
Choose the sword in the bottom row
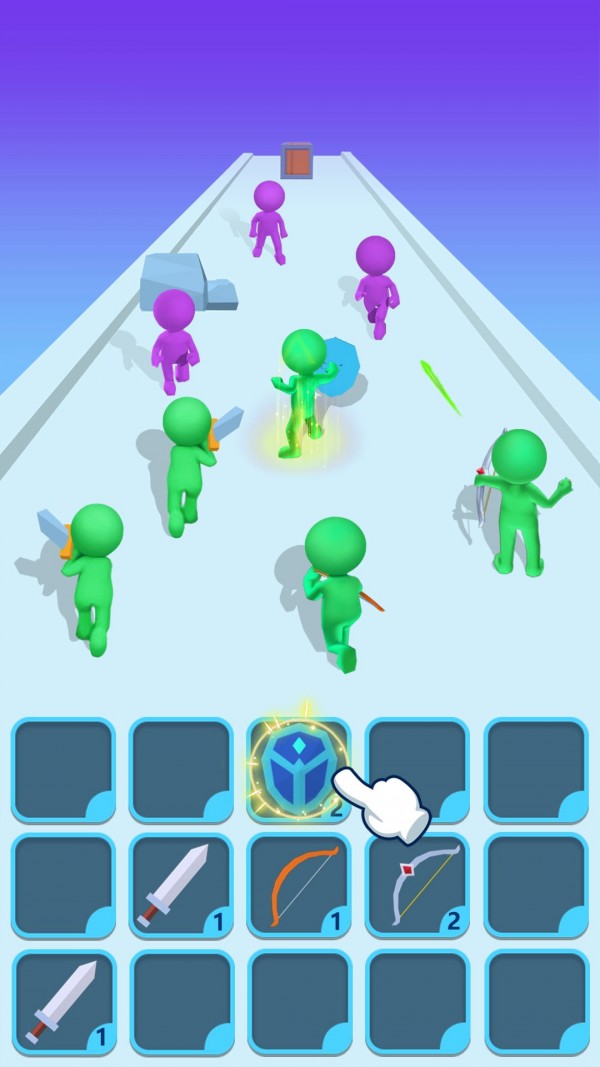(x=63, y=1002)
